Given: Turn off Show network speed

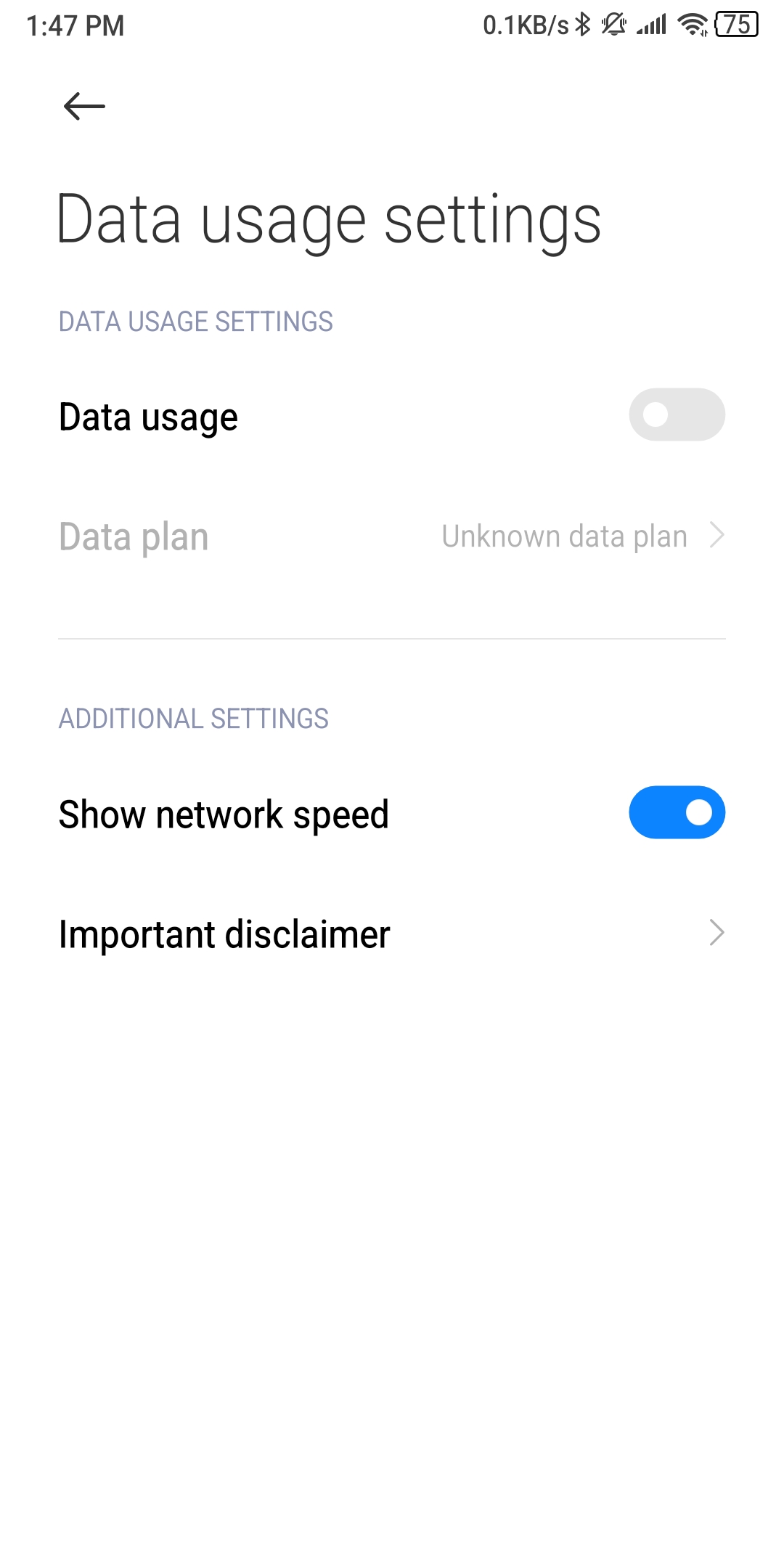Looking at the screenshot, I should click(x=676, y=812).
